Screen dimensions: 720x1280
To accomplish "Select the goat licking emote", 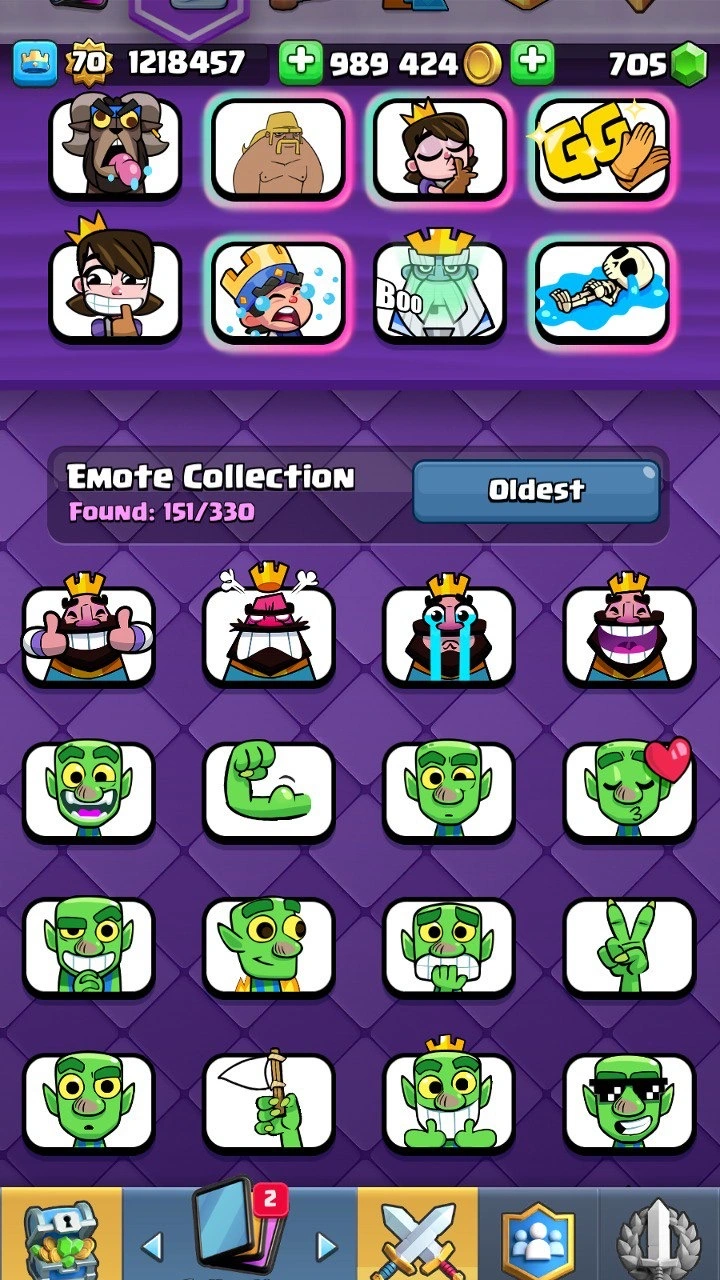I will pos(116,148).
